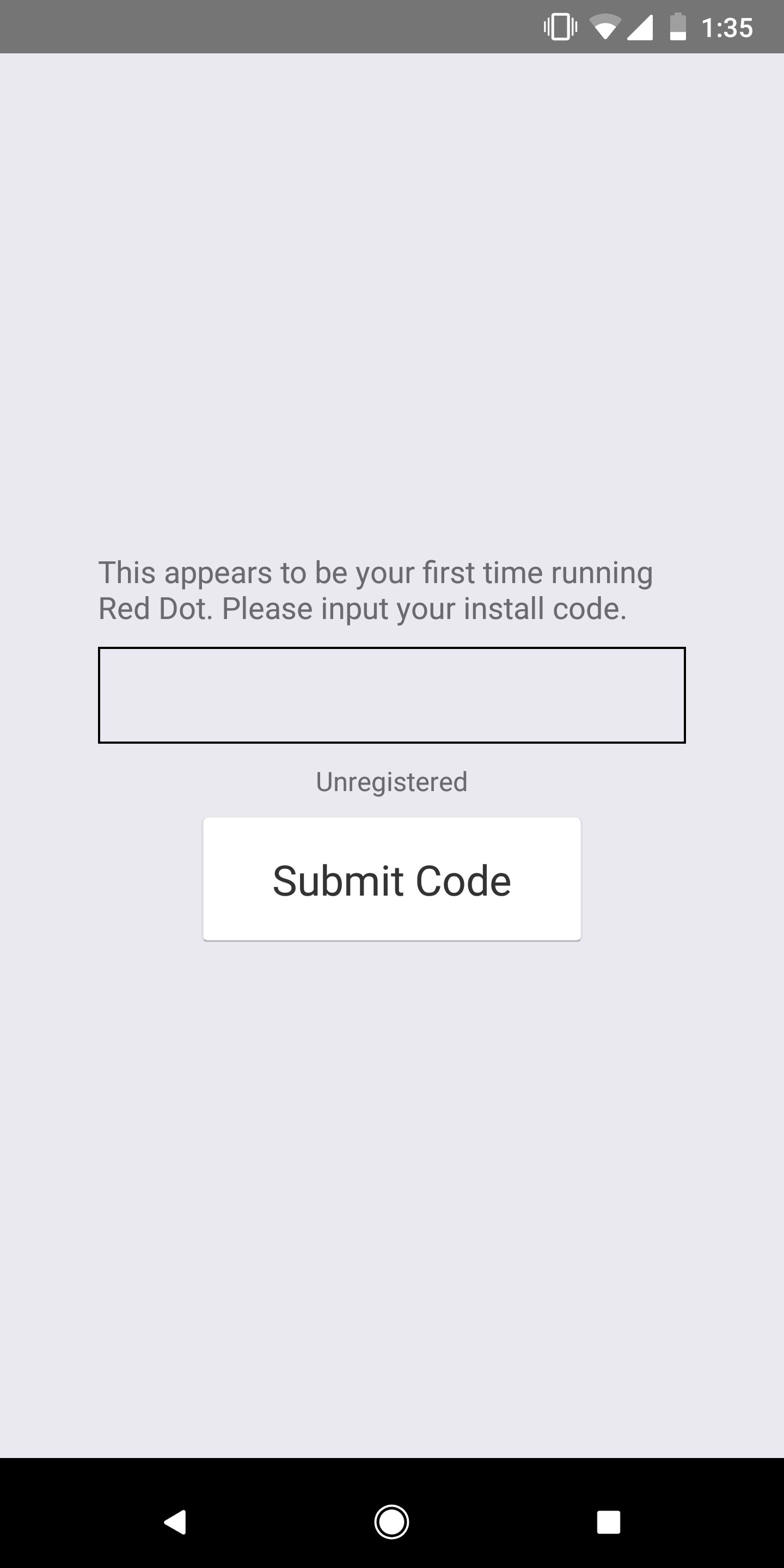Click between Unregistered and Submit Code

(x=391, y=804)
